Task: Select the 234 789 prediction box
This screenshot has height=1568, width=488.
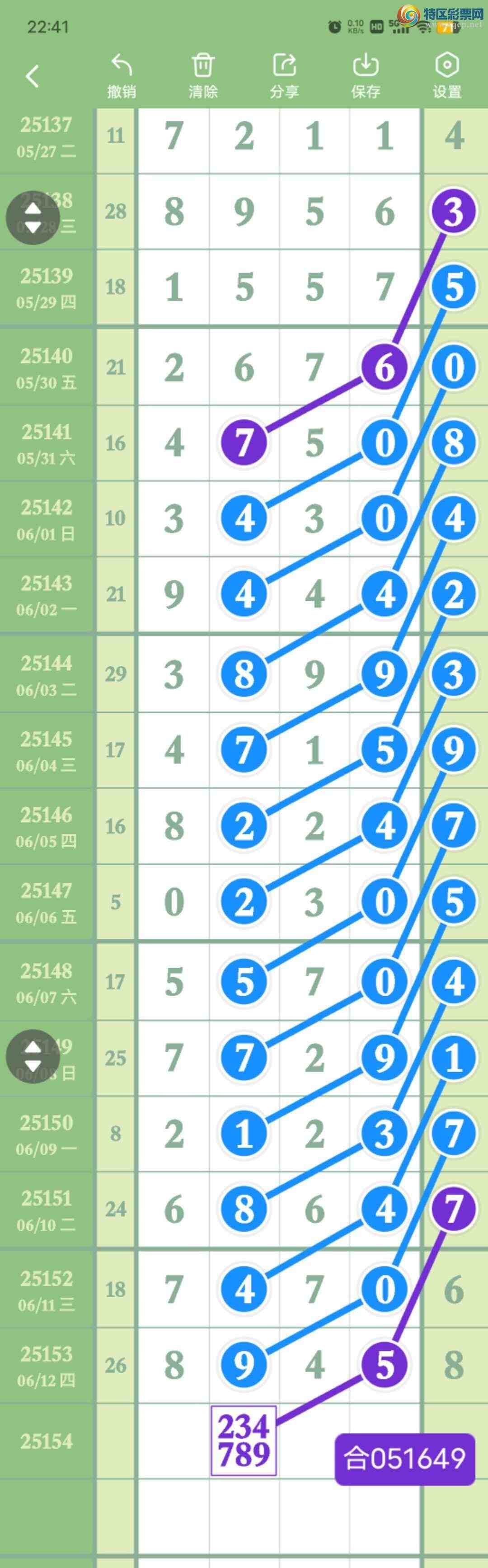Action: pos(244,1440)
